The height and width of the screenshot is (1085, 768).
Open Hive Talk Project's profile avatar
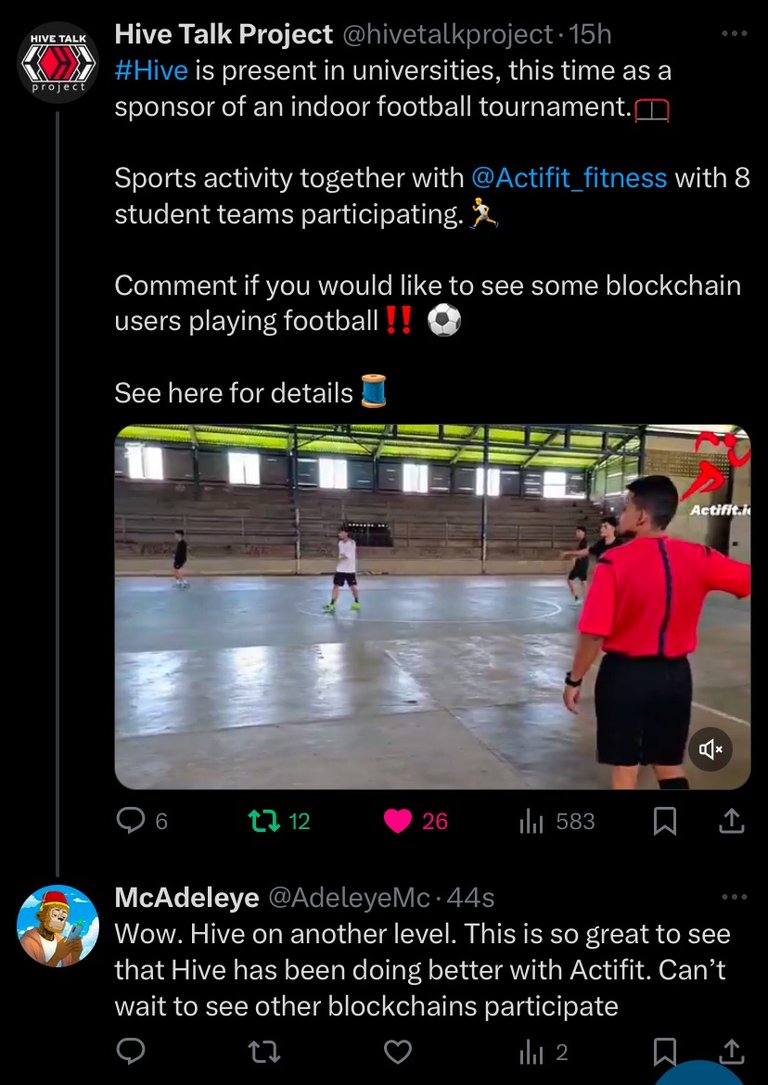pos(58,62)
